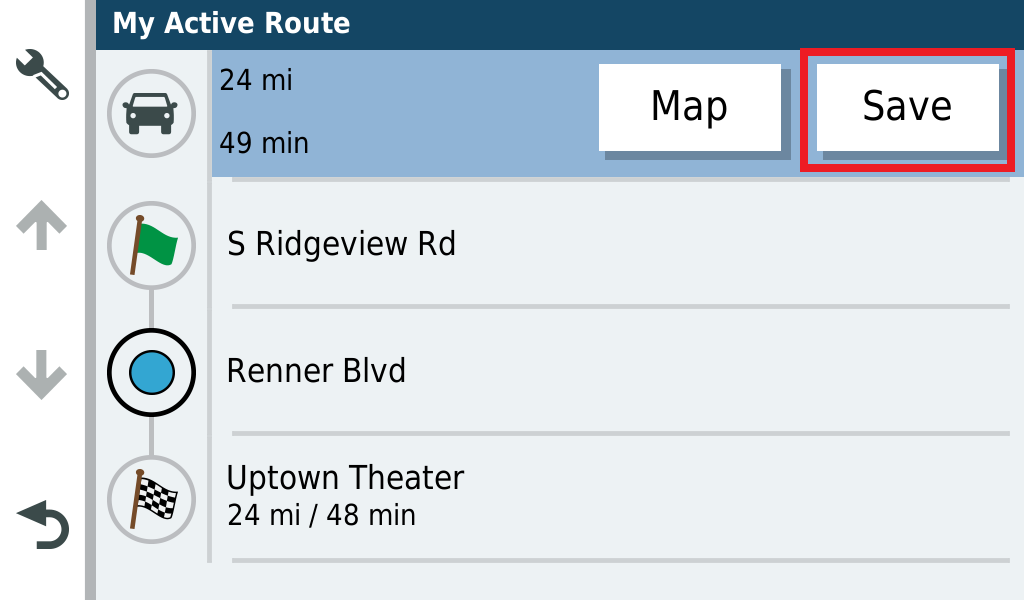The height and width of the screenshot is (600, 1024).
Task: Tap the up arrow
Action: [x=42, y=226]
